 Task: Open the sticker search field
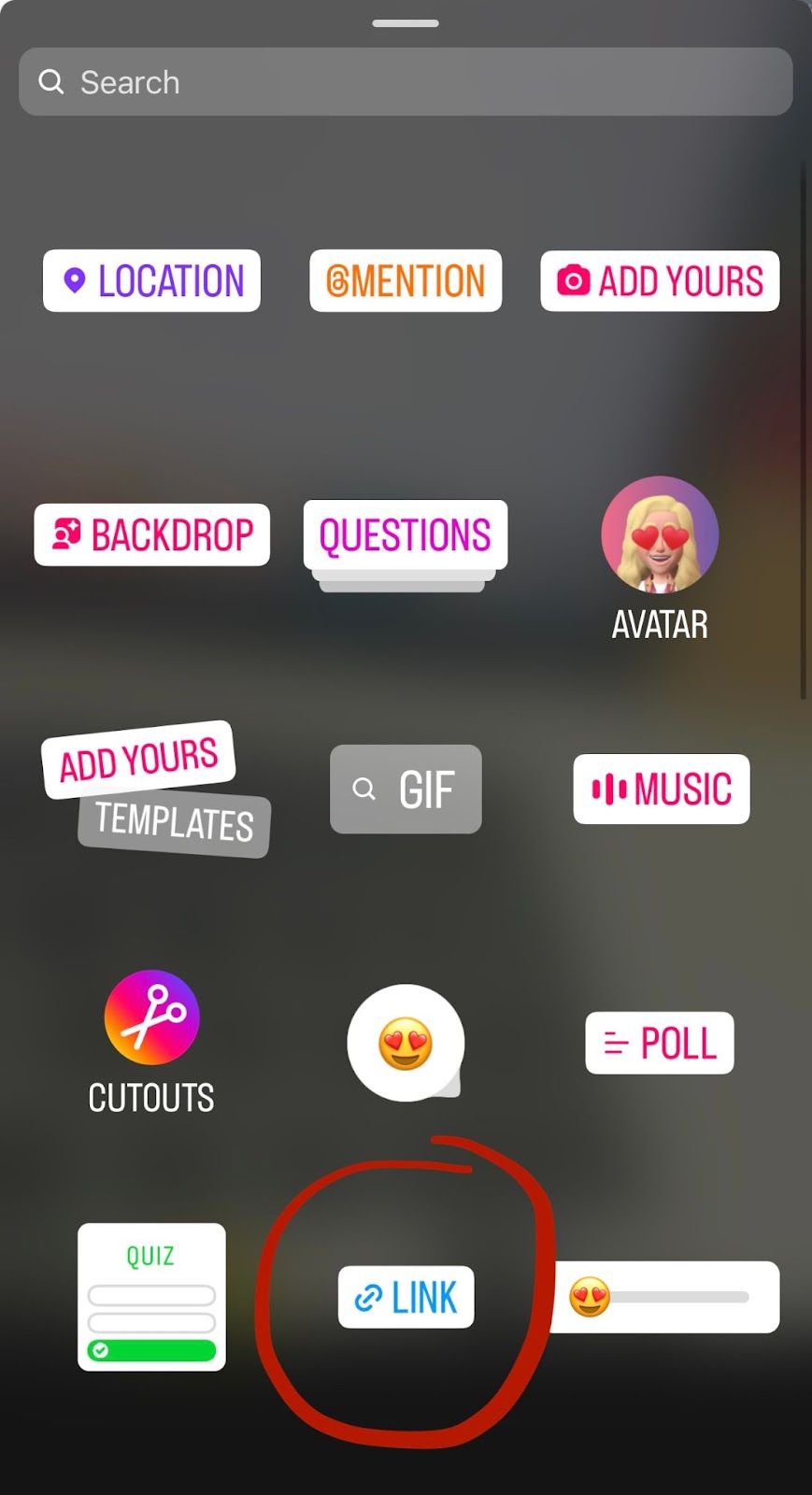(406, 82)
